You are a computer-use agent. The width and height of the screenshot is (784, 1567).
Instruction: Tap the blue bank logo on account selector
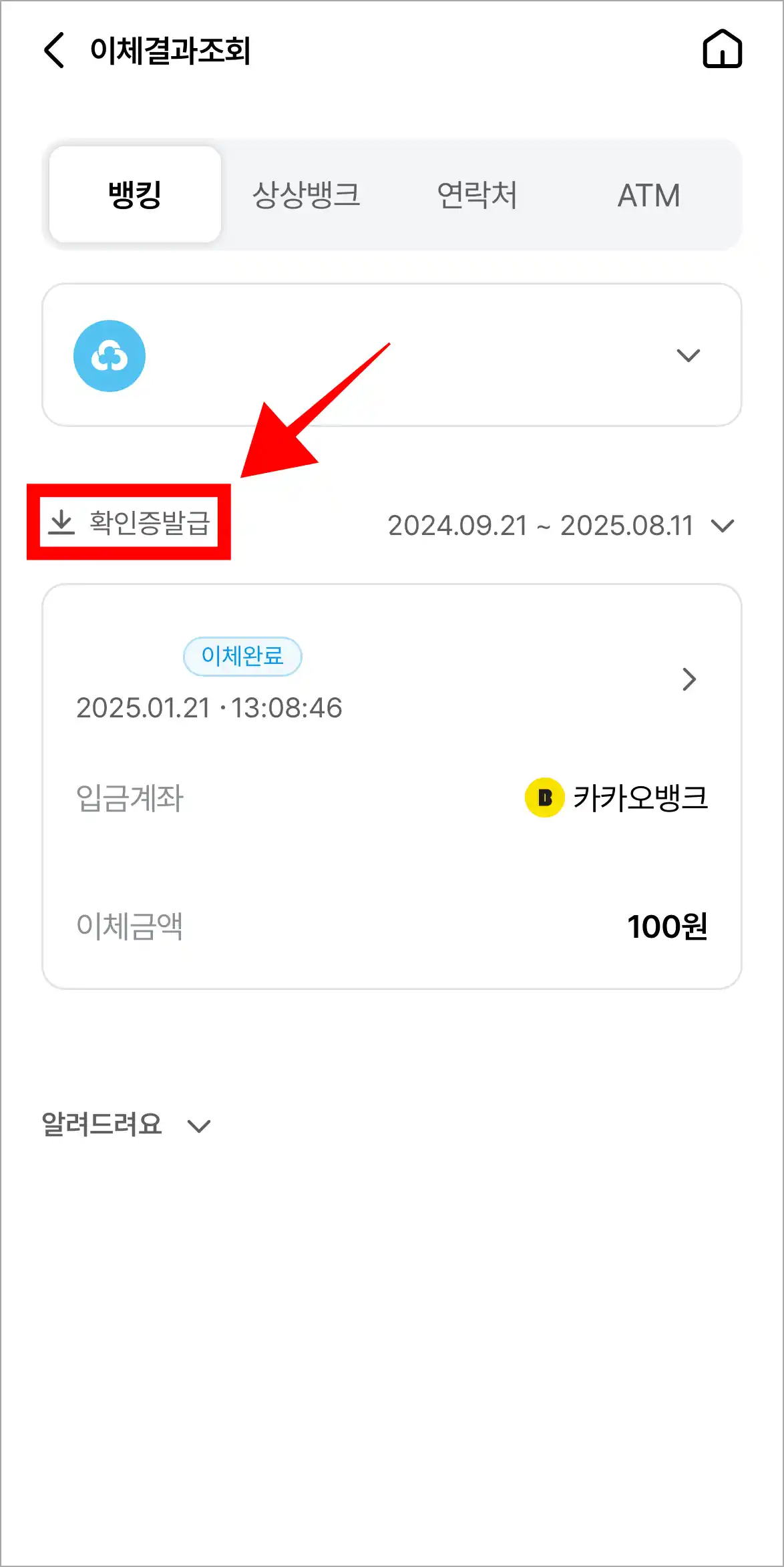pyautogui.click(x=110, y=355)
